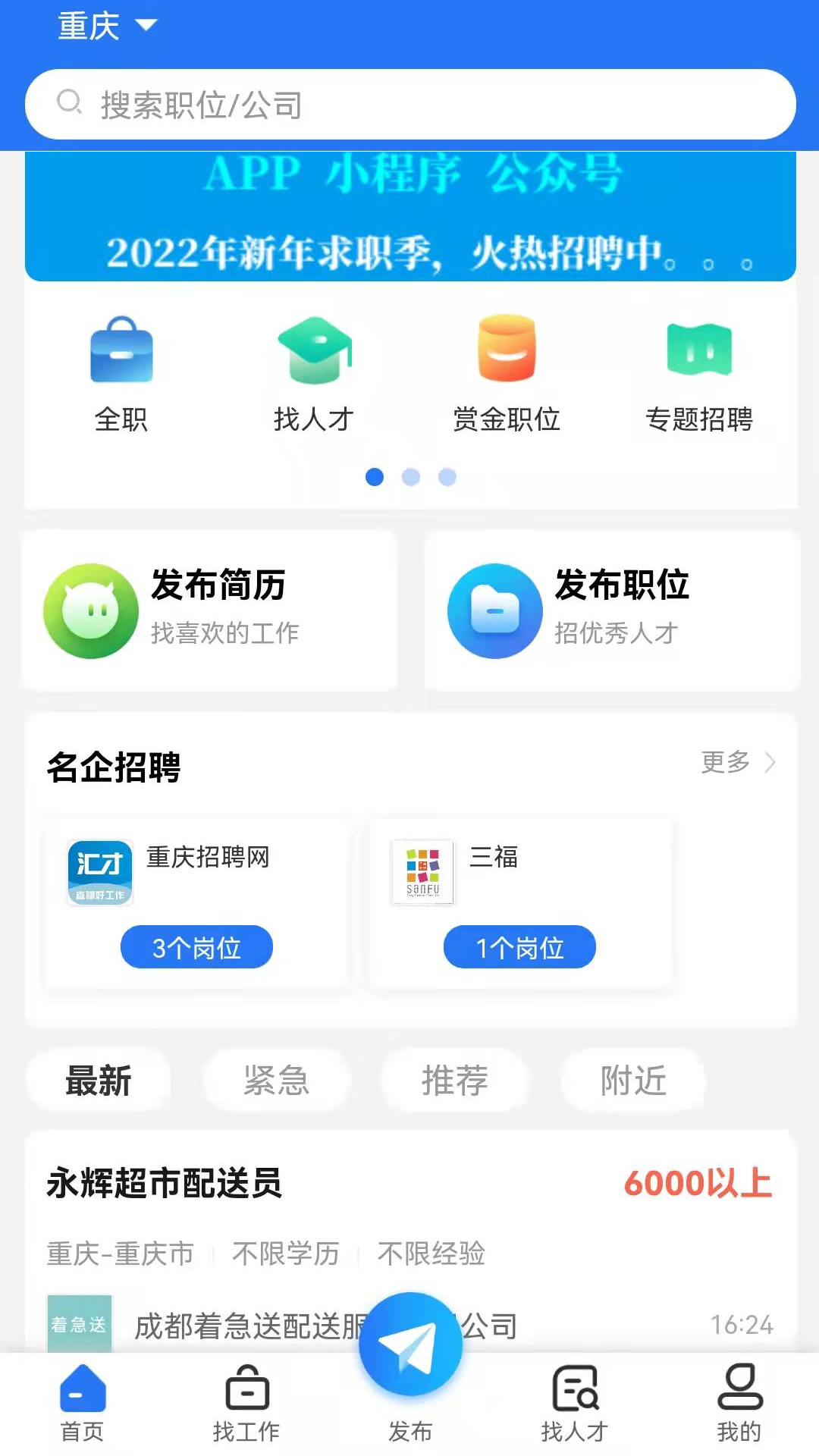Tap the search 搜索职位/公司 input field
The image size is (819, 1456).
click(409, 104)
